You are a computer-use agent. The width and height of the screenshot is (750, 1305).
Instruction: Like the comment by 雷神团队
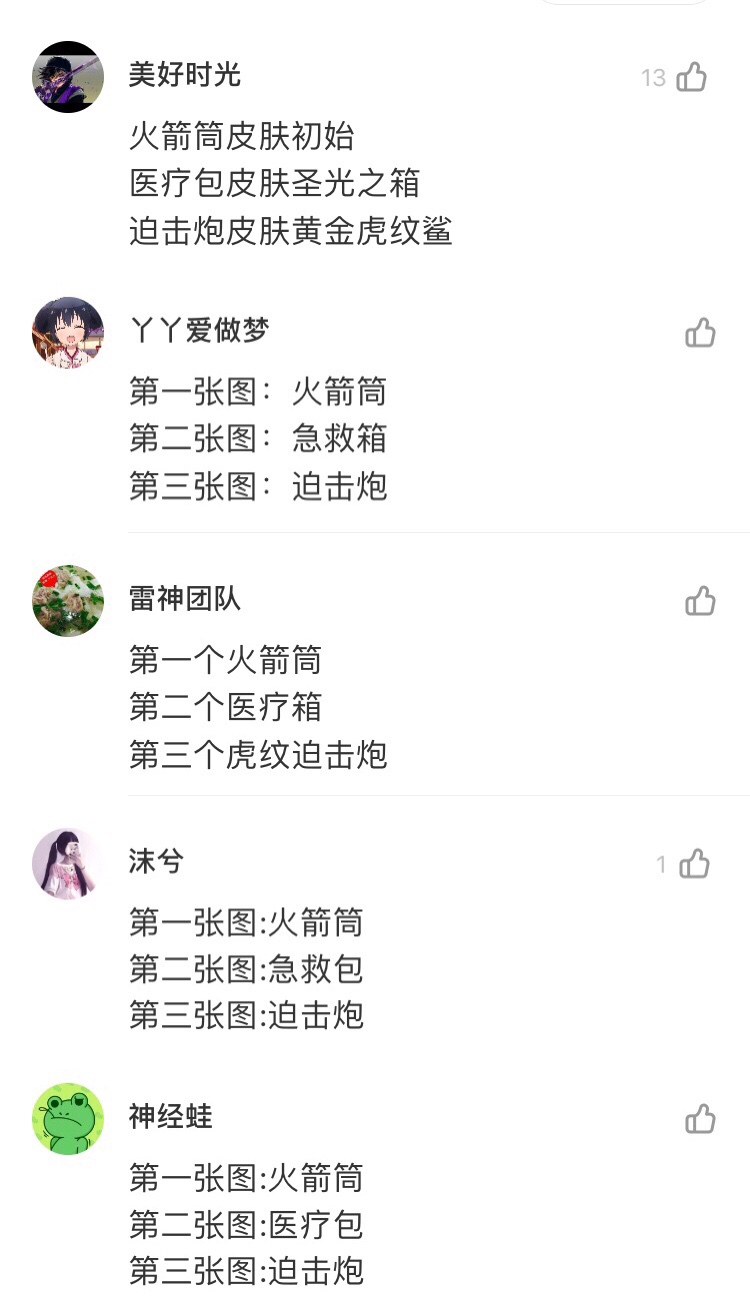click(700, 601)
